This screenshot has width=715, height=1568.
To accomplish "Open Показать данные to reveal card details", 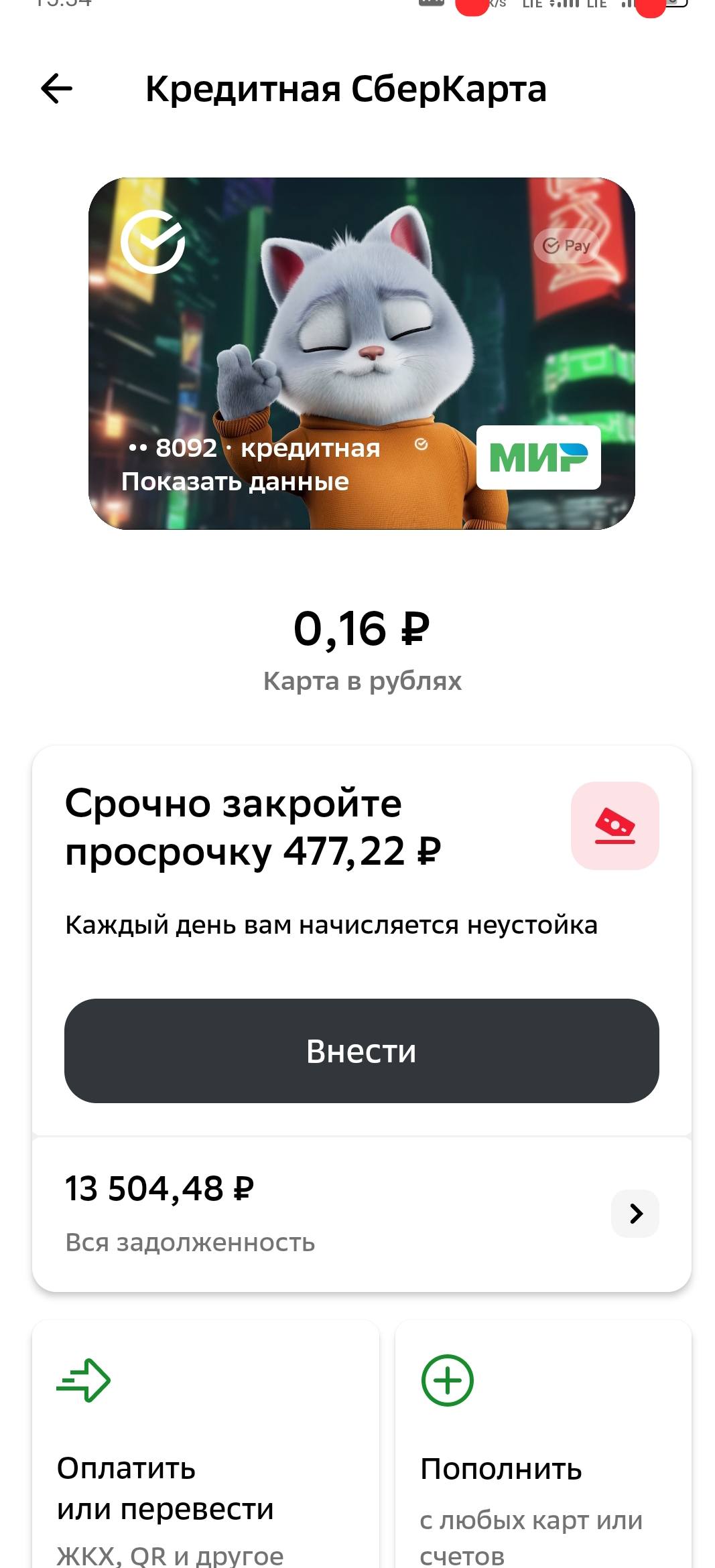I will [x=236, y=481].
